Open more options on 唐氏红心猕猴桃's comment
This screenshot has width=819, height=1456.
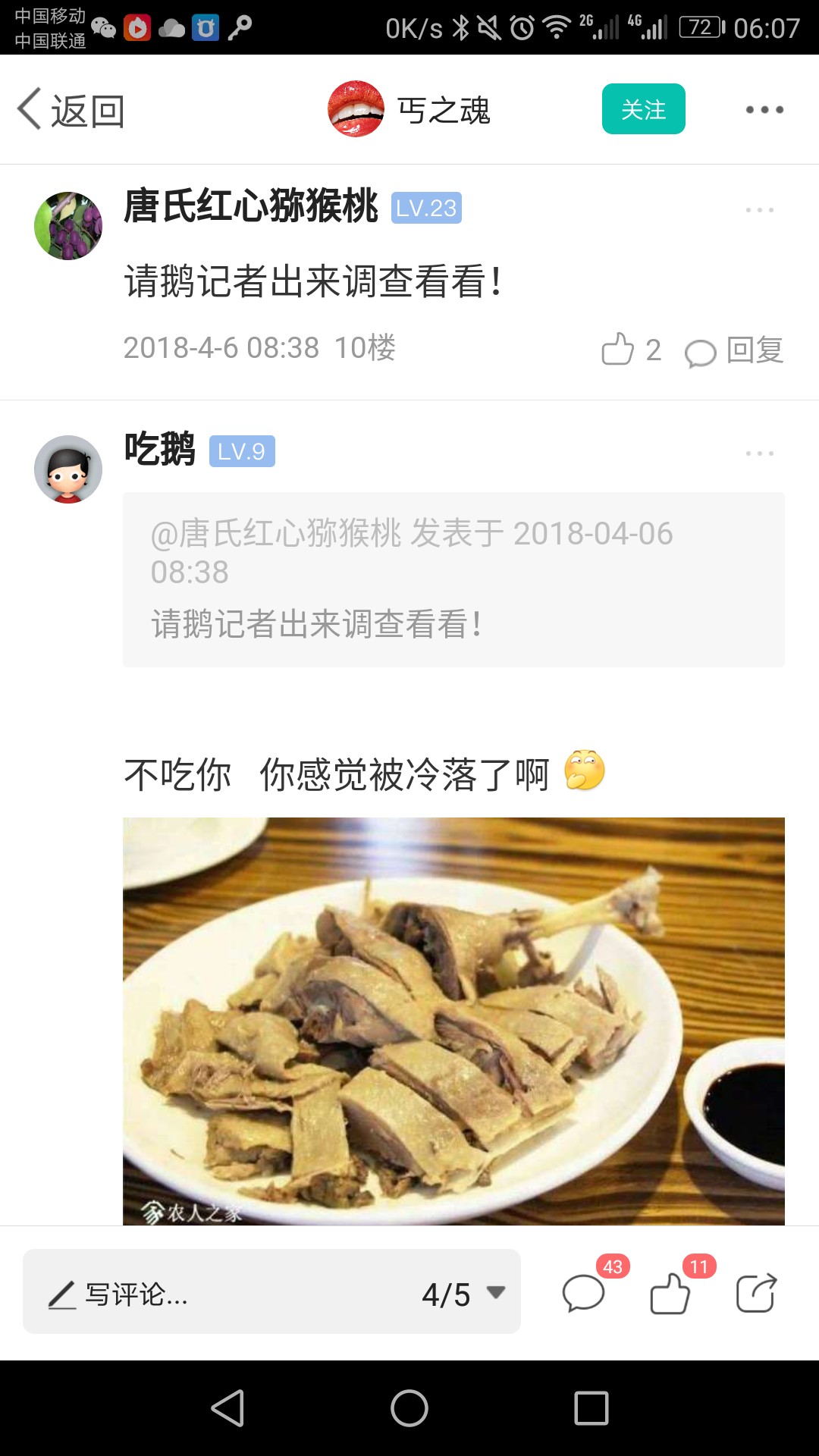click(759, 210)
